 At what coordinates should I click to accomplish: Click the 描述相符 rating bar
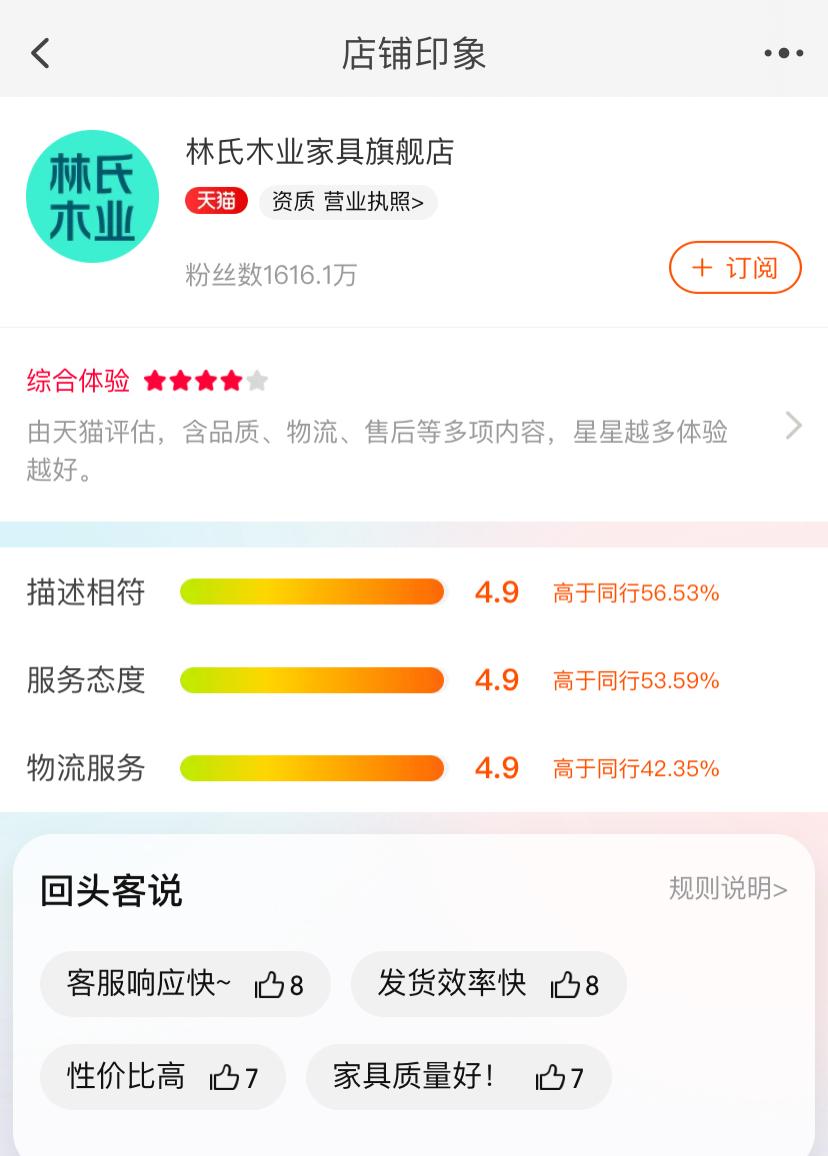tap(311, 592)
